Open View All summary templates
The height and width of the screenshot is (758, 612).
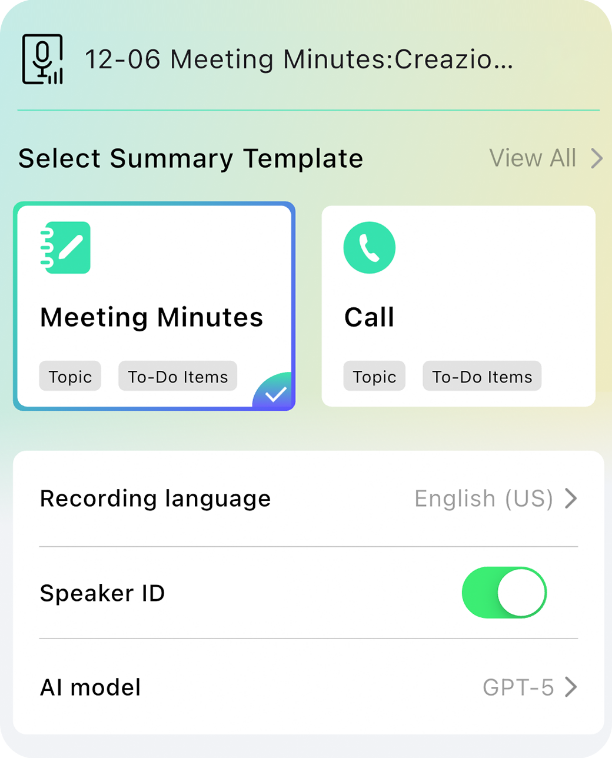[545, 158]
